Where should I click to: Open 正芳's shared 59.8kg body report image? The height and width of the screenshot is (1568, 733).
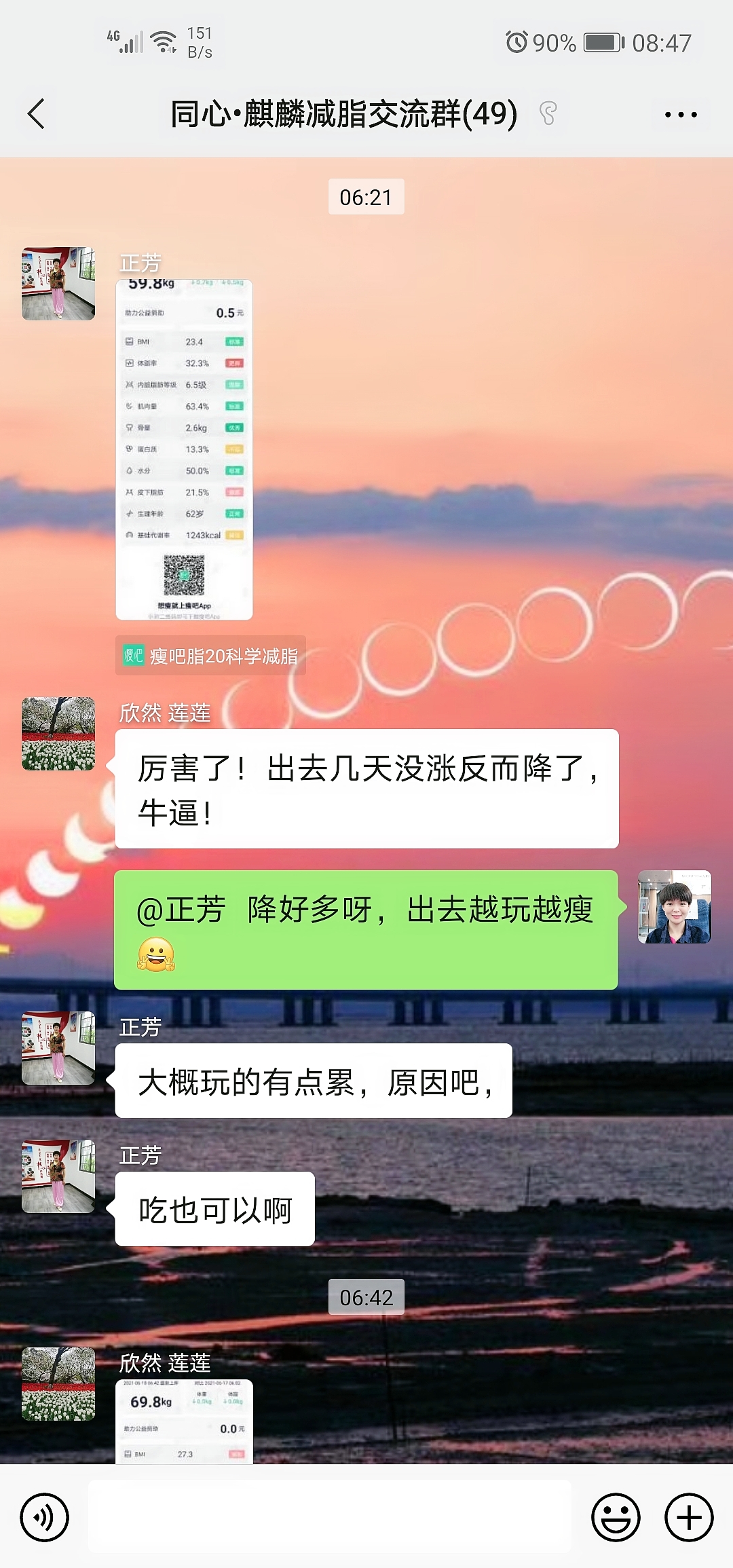(x=184, y=449)
